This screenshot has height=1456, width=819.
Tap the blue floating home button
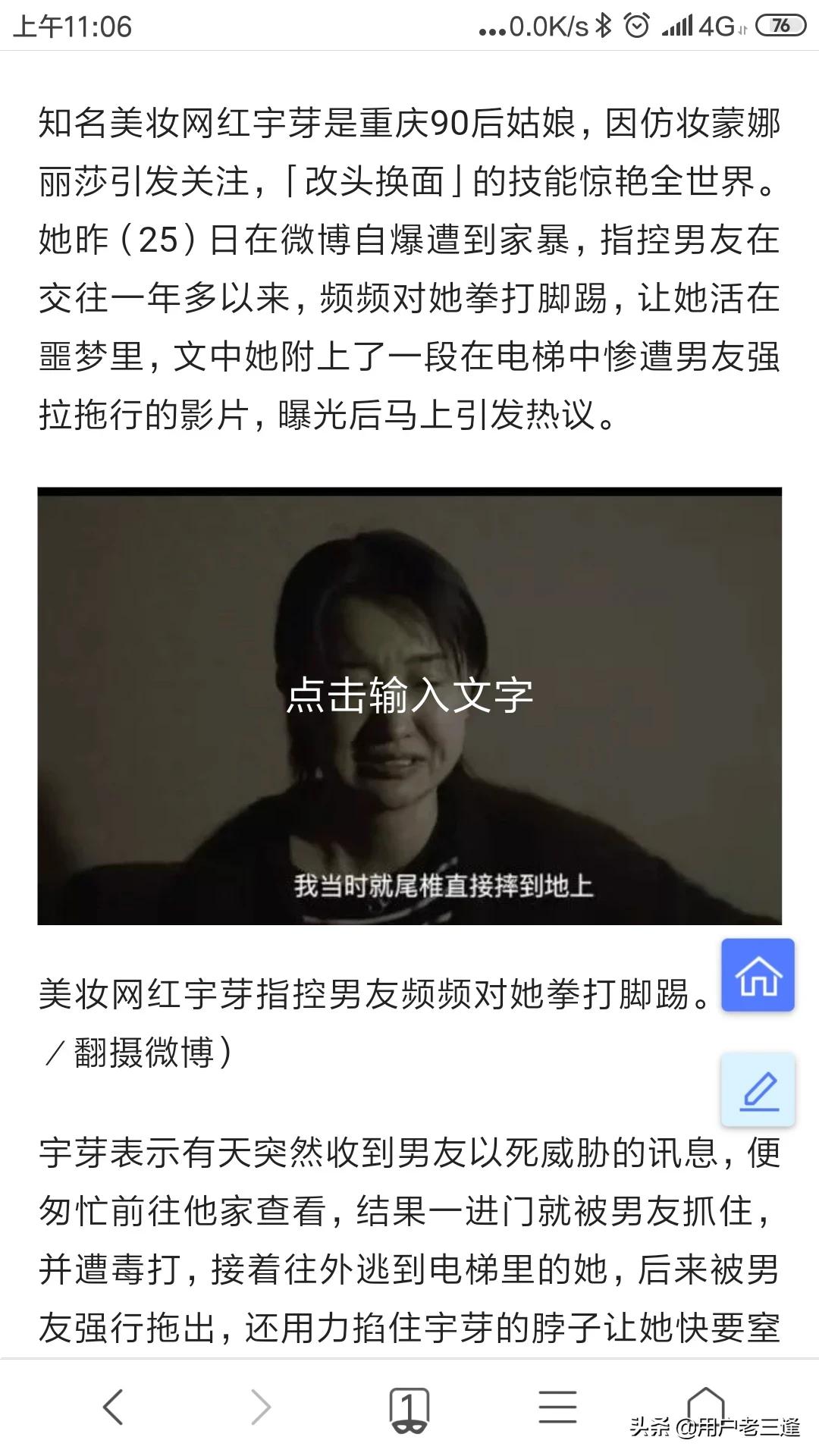[x=758, y=975]
